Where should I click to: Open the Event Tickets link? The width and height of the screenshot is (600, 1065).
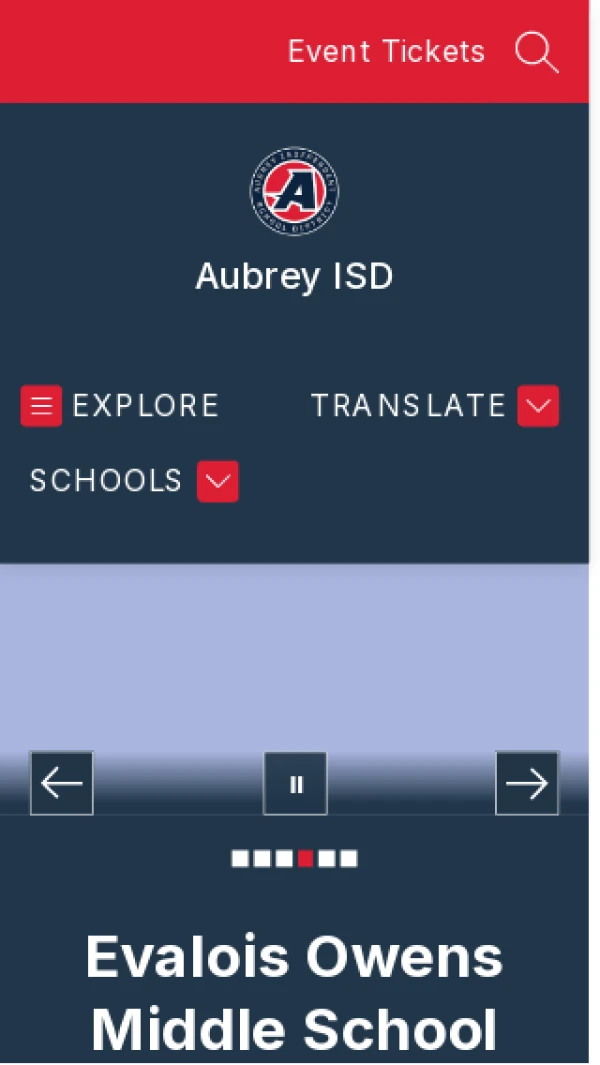click(386, 51)
